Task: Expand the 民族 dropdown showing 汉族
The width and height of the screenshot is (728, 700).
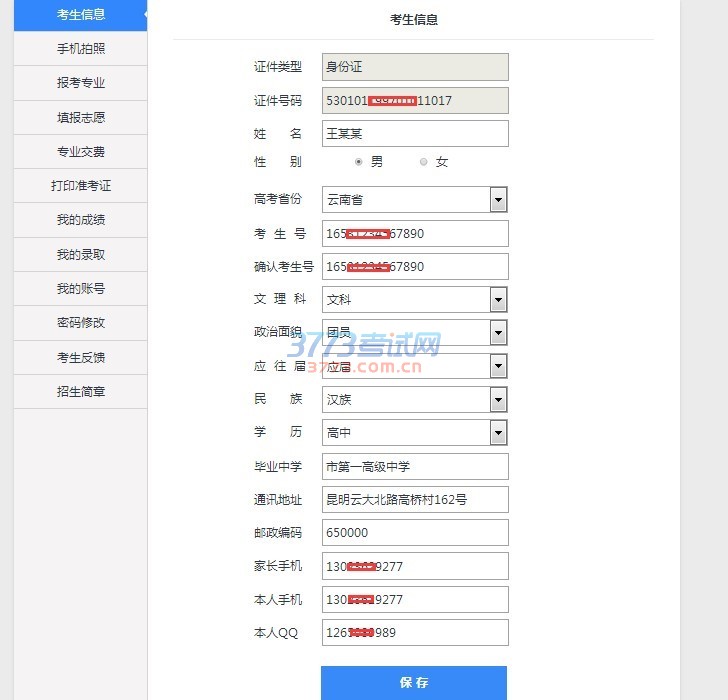Action: tap(498, 399)
